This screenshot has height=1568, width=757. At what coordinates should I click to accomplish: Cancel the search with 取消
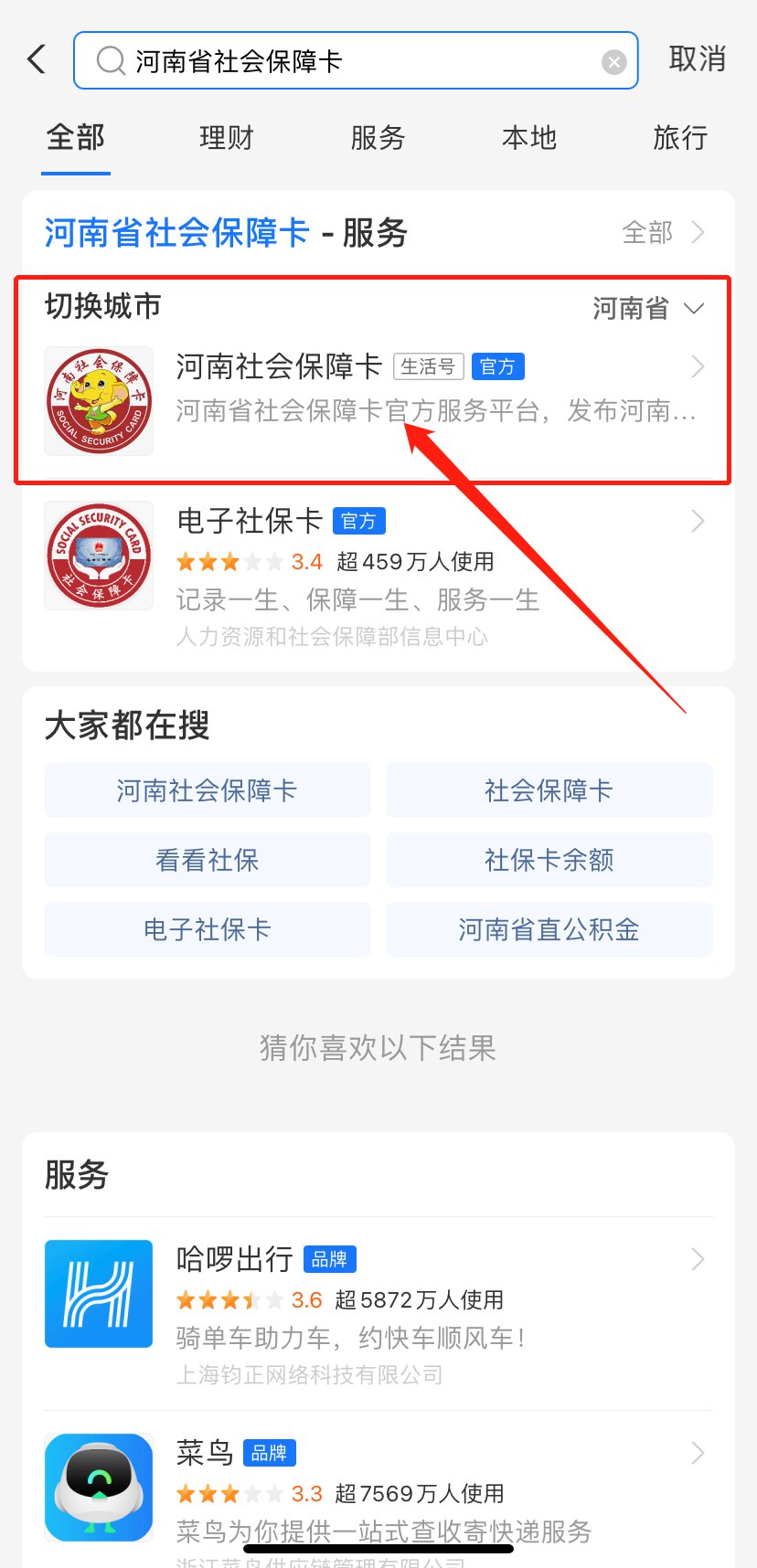pyautogui.click(x=697, y=59)
